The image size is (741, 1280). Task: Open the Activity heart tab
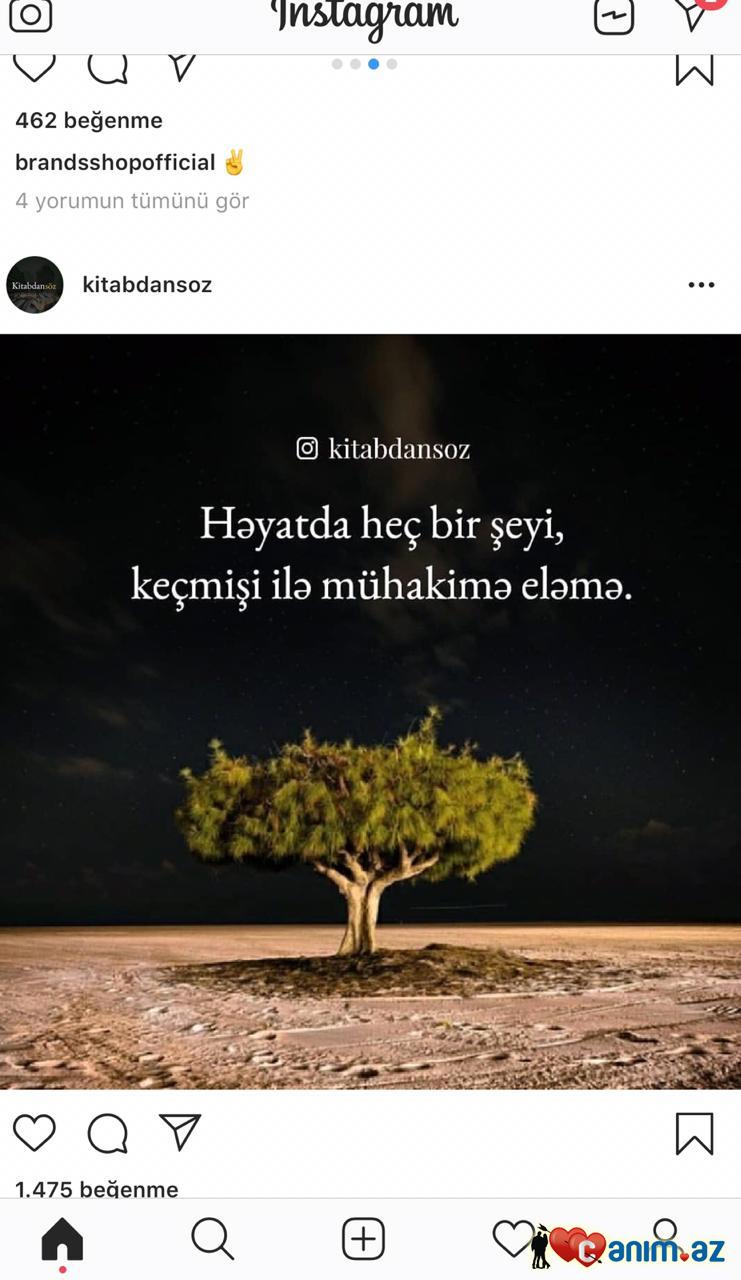[x=513, y=1239]
